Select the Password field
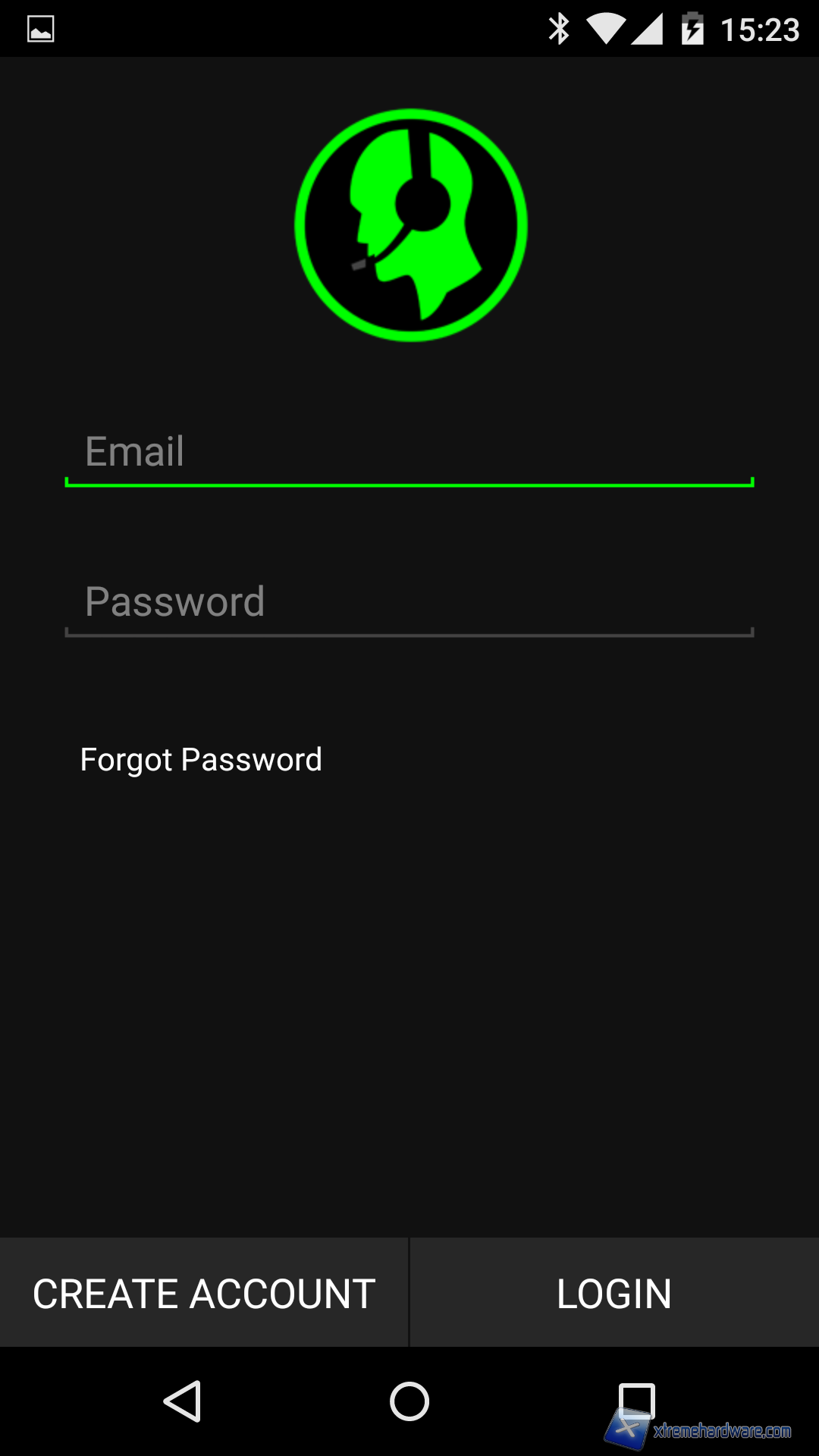 click(x=409, y=603)
